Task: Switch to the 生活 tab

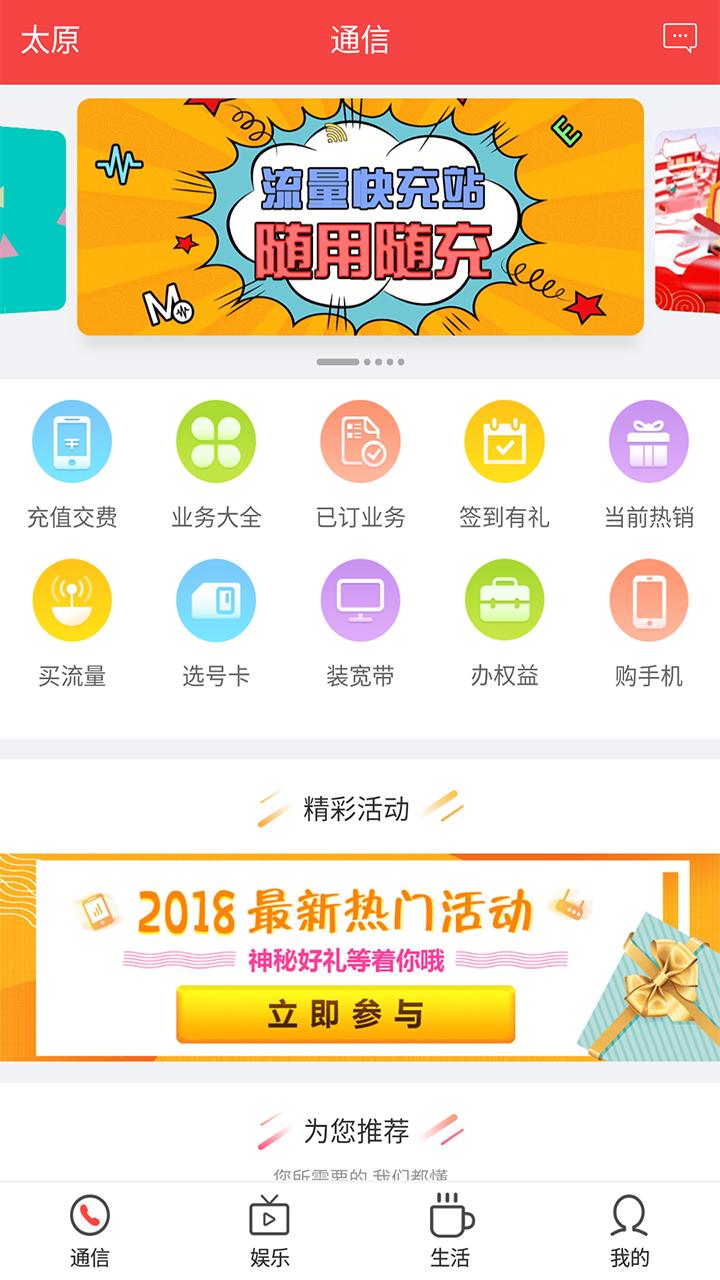Action: pyautogui.click(x=450, y=1231)
